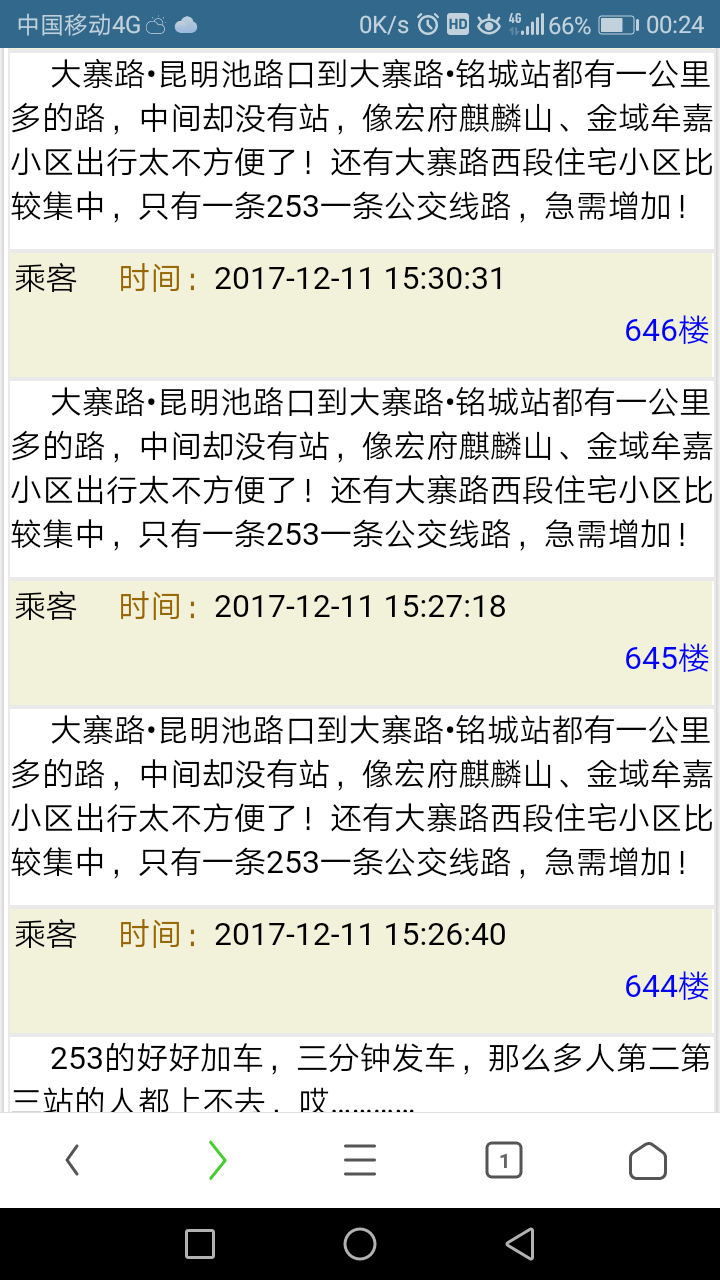Image resolution: width=720 pixels, height=1280 pixels.
Task: Open the recent apps overview
Action: [x=200, y=1244]
